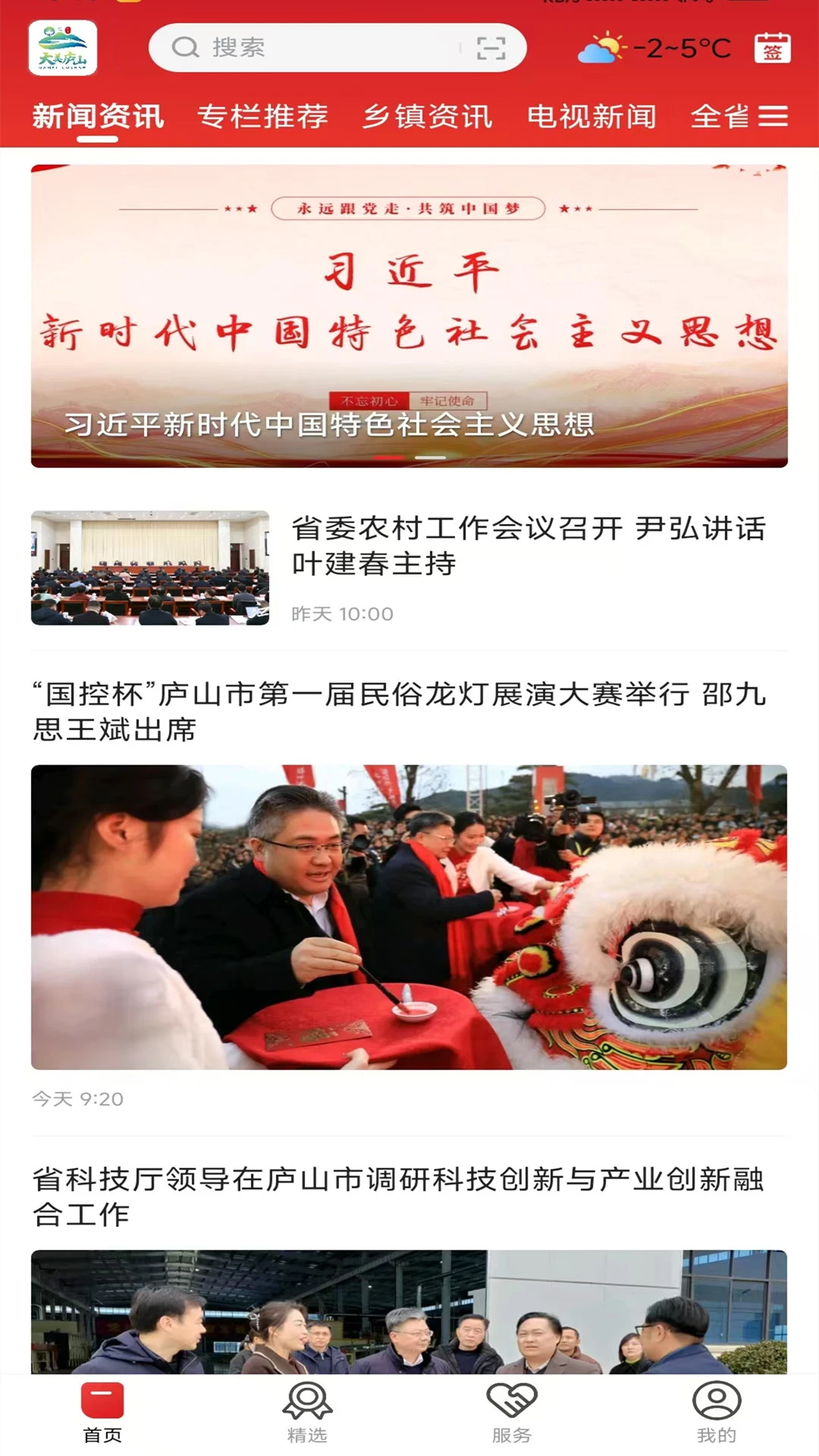Viewport: 819px width, 1456px height.
Task: Open the 国控杯 龙灯展演大赛 article
Action: (399, 711)
